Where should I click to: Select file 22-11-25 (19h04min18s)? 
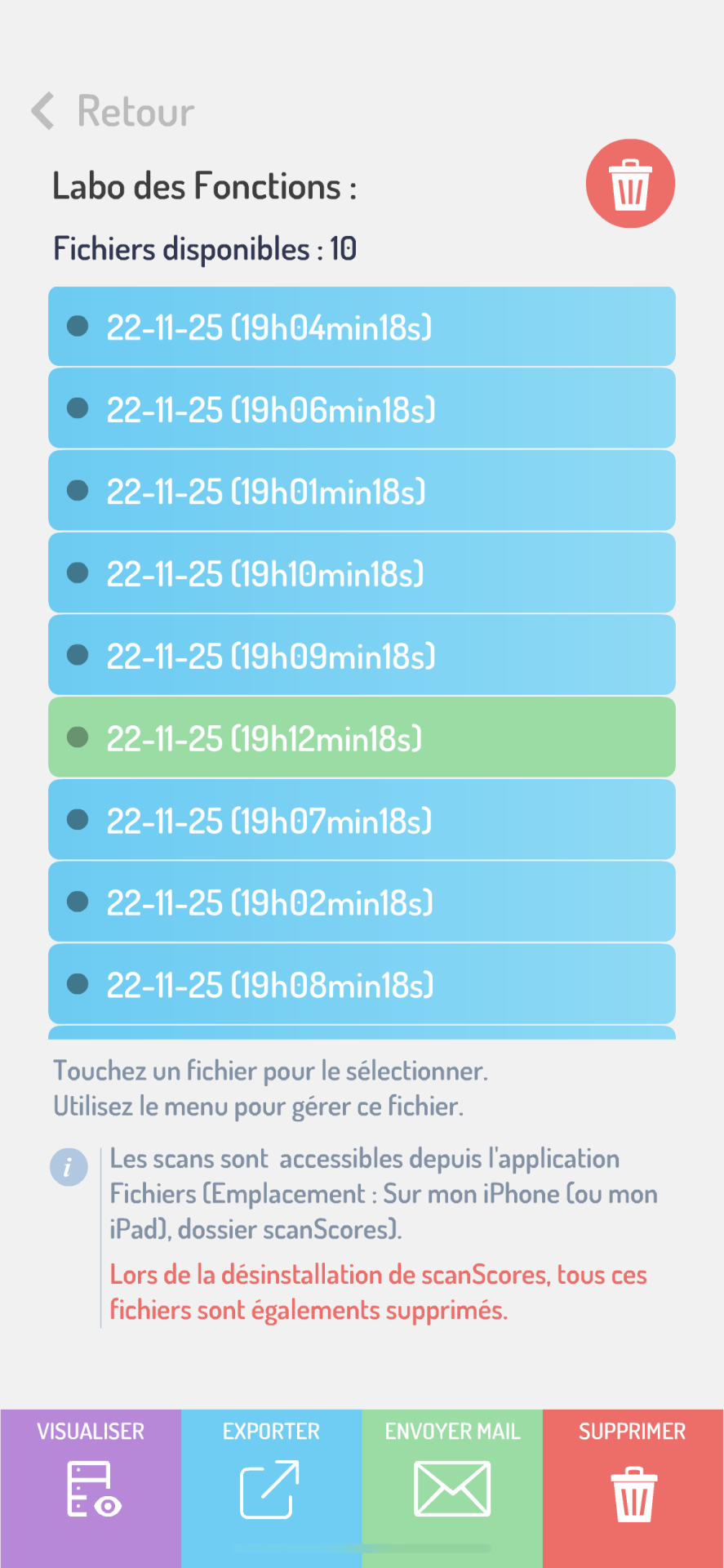click(362, 327)
